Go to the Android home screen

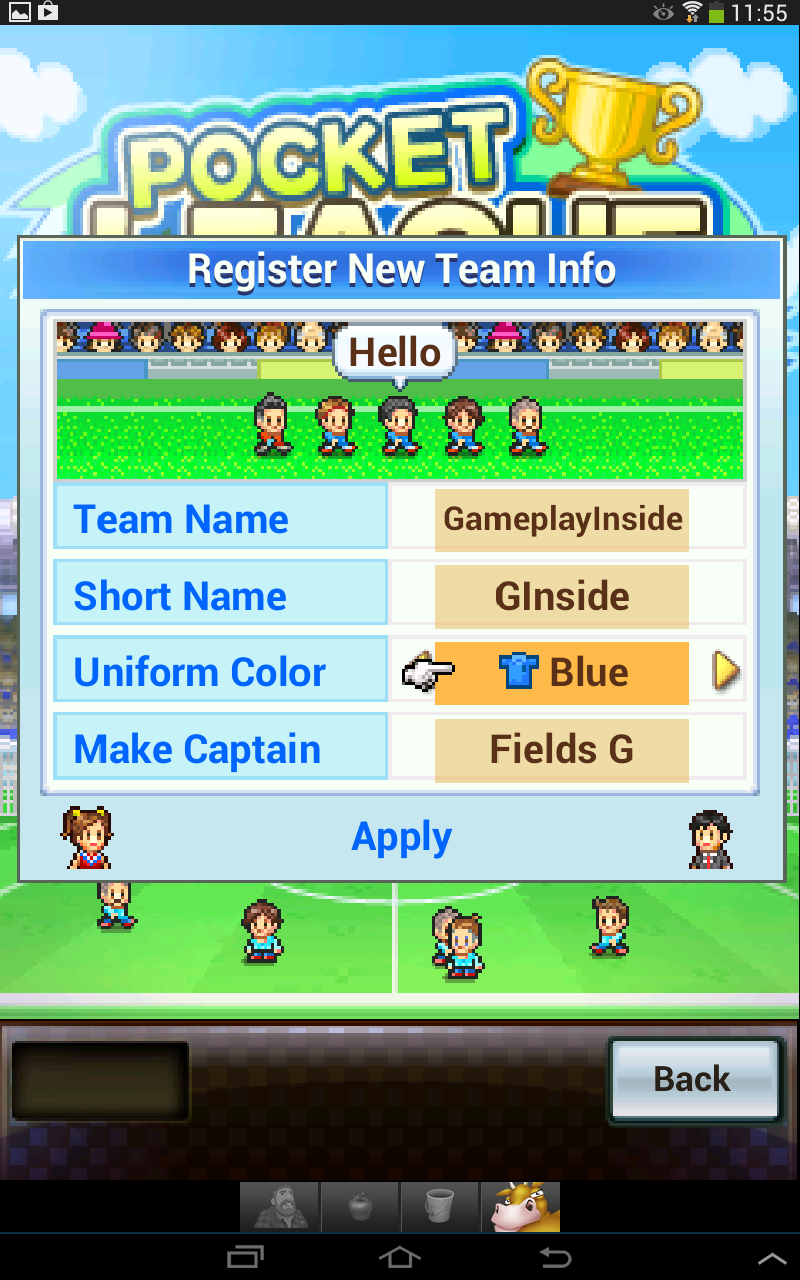pyautogui.click(x=399, y=1256)
